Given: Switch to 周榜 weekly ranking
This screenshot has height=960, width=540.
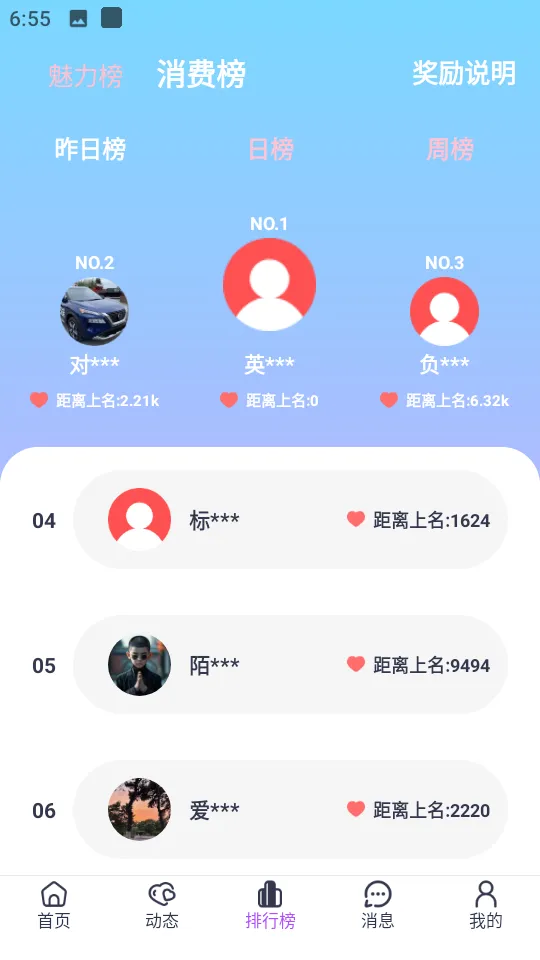Looking at the screenshot, I should coord(450,149).
